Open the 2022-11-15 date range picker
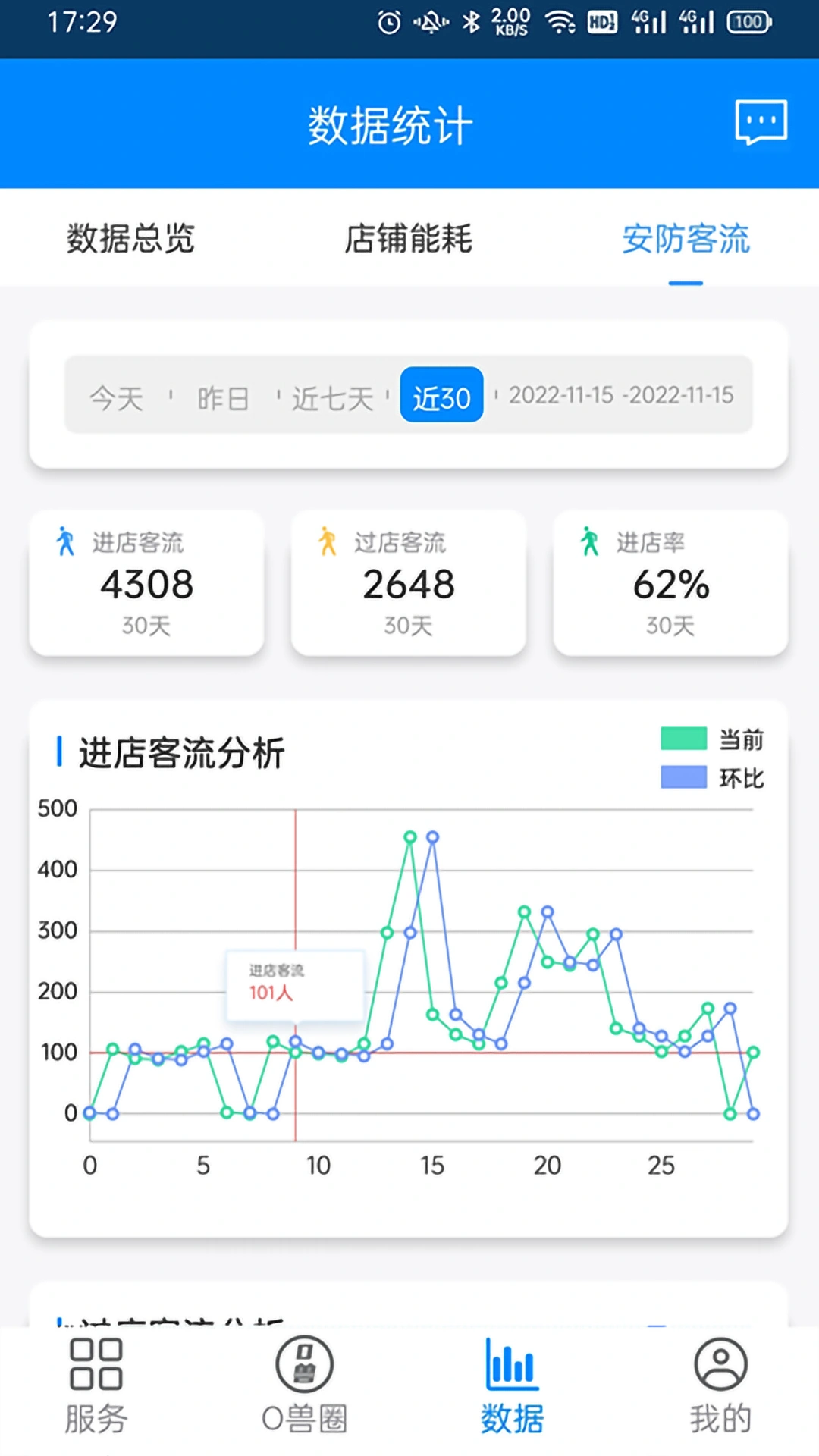 [620, 396]
